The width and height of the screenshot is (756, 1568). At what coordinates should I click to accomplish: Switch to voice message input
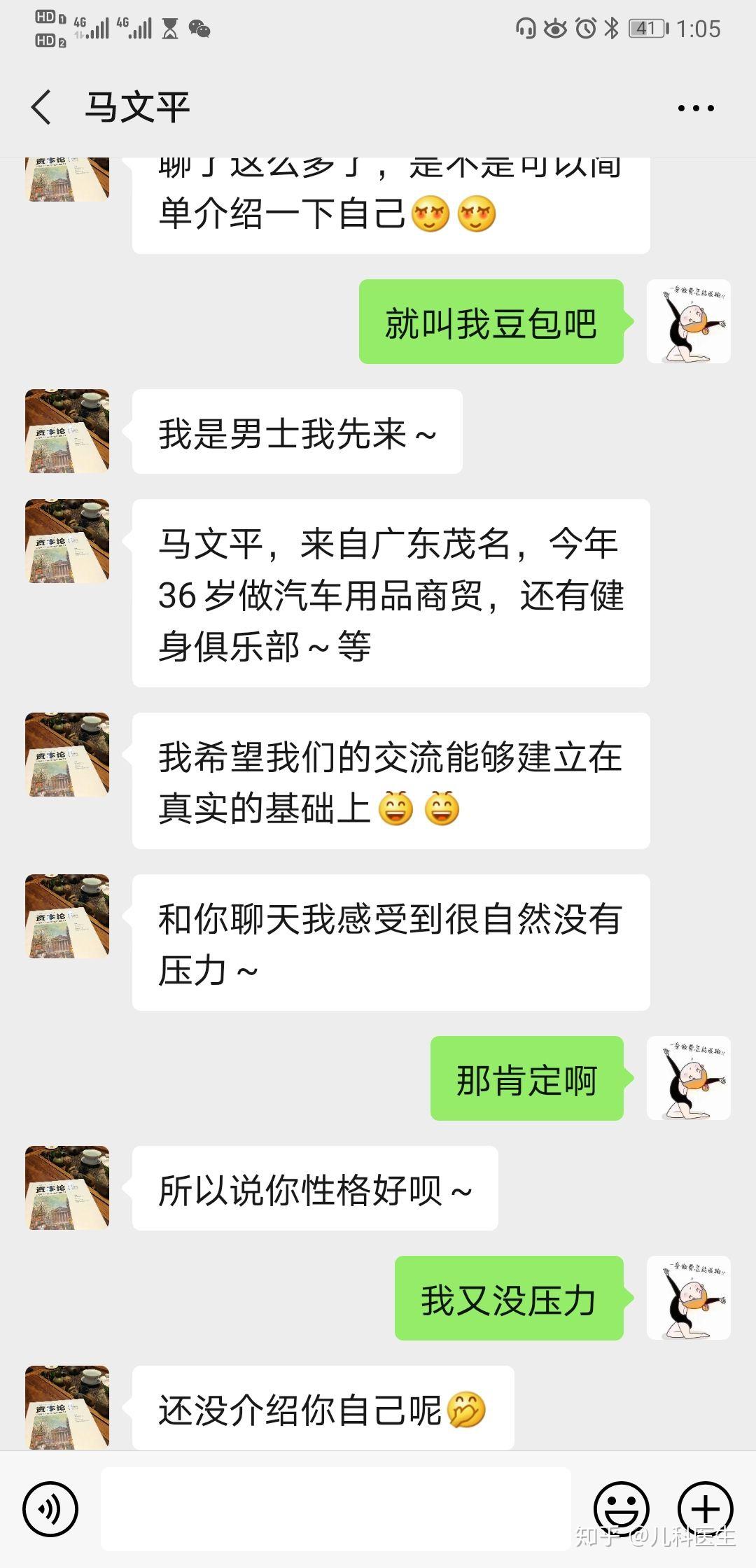point(50,1508)
